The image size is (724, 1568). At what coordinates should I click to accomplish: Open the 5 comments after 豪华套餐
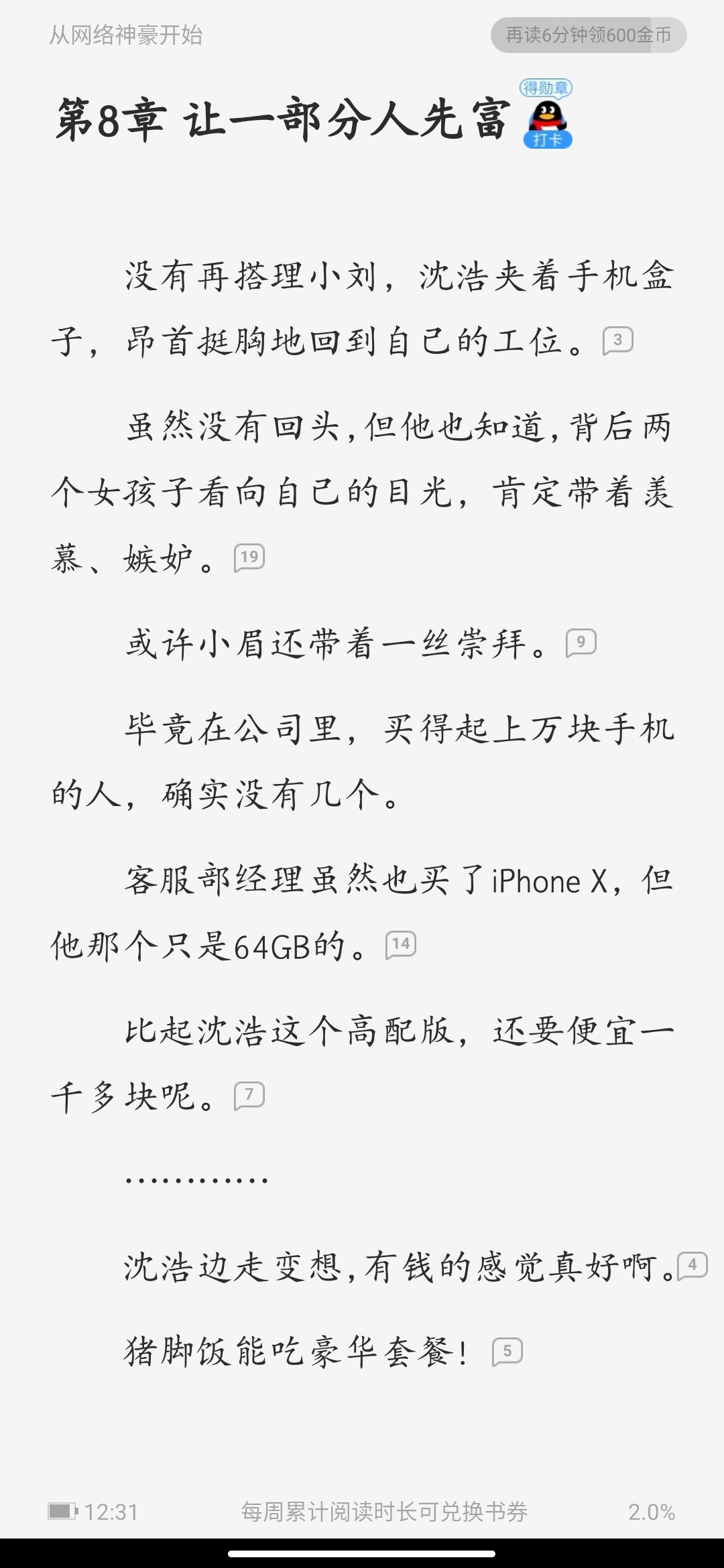click(x=507, y=1351)
